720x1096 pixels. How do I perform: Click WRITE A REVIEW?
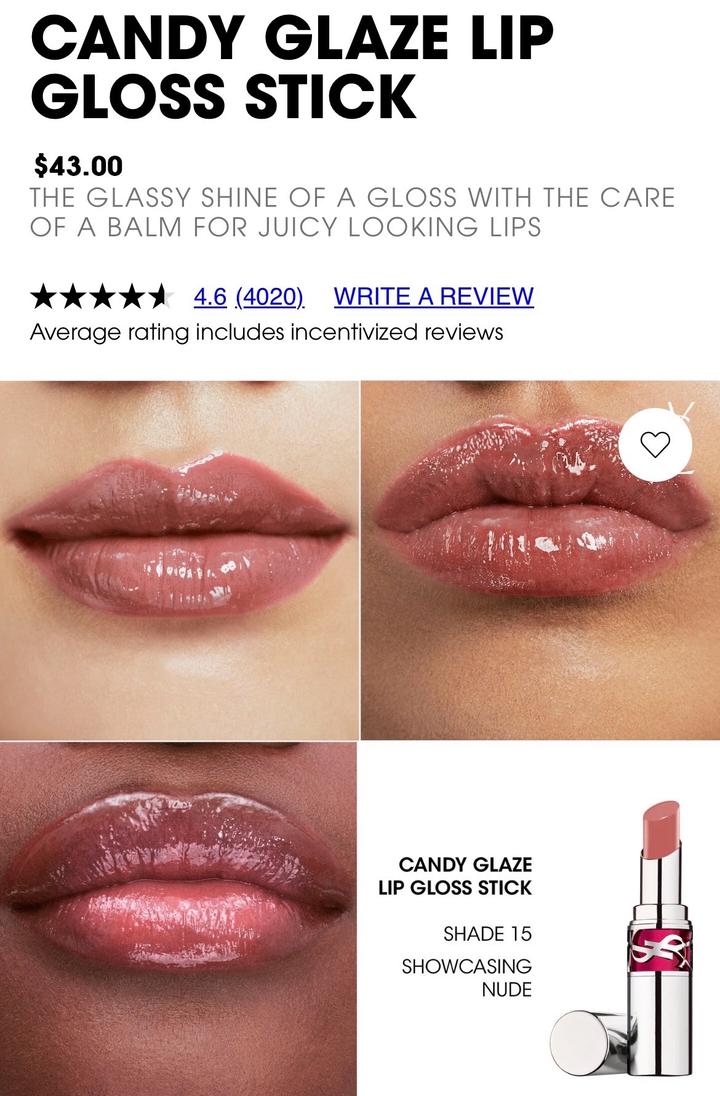coord(430,296)
